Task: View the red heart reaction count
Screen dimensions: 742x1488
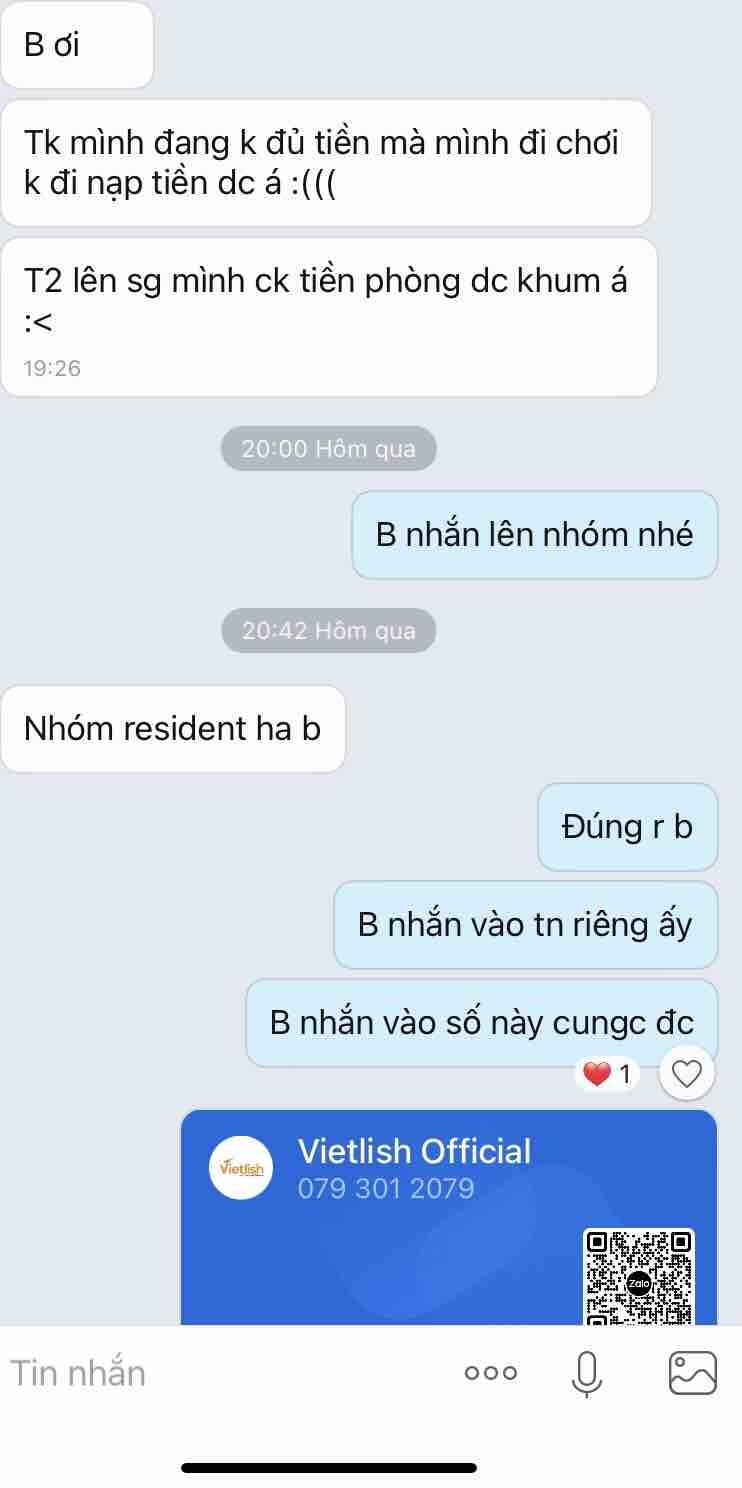Action: tap(608, 1074)
